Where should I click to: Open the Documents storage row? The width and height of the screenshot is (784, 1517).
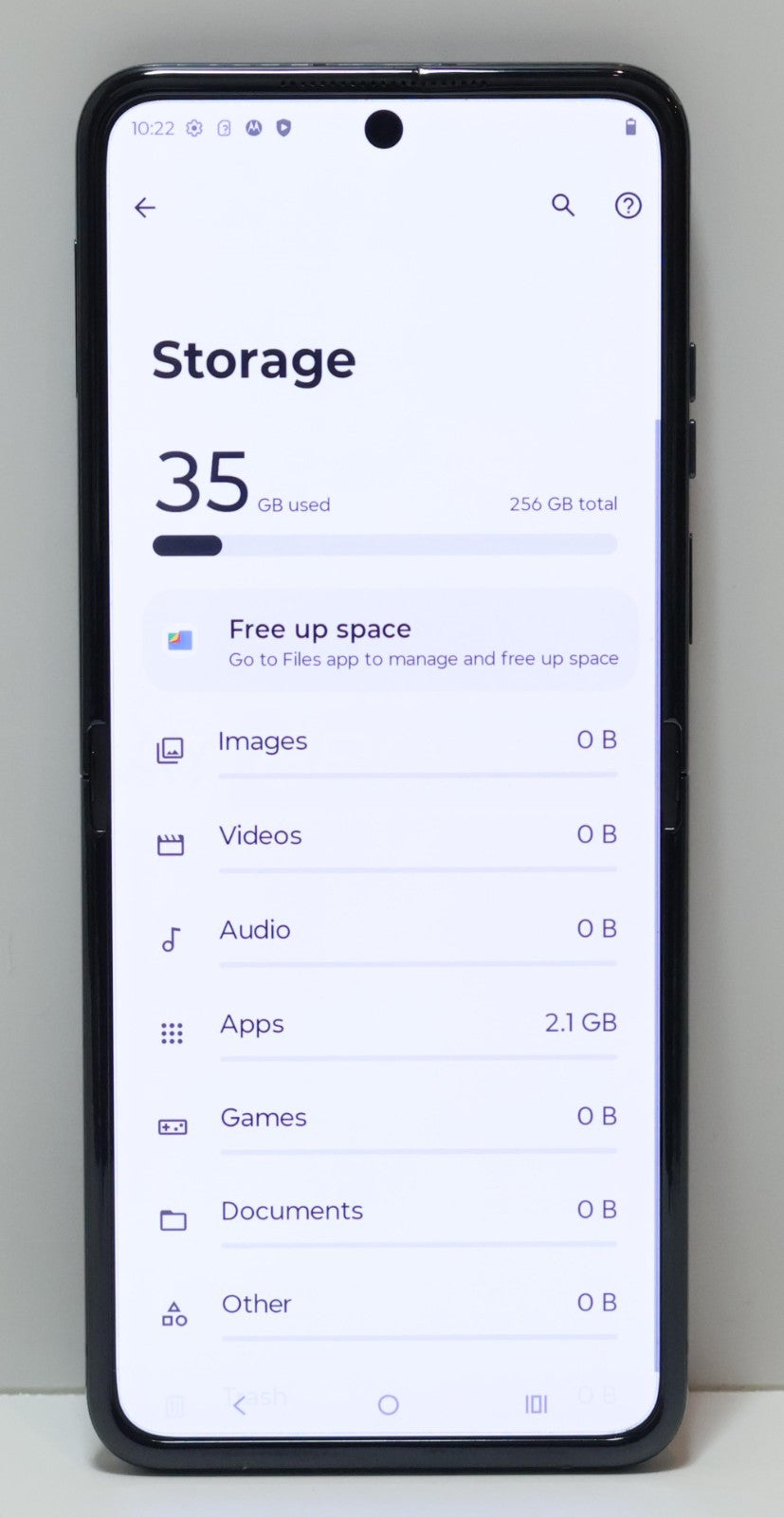pos(389,1212)
